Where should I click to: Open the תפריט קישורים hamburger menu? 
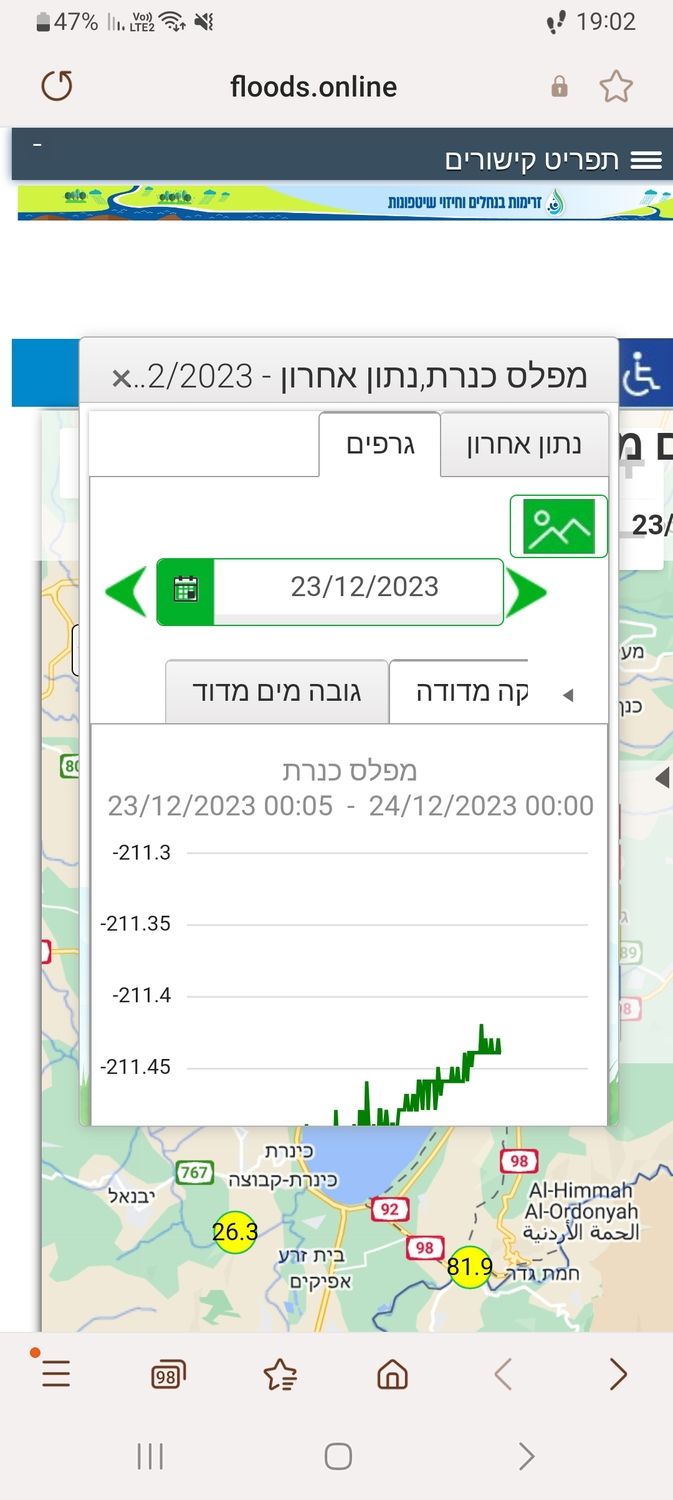(647, 160)
